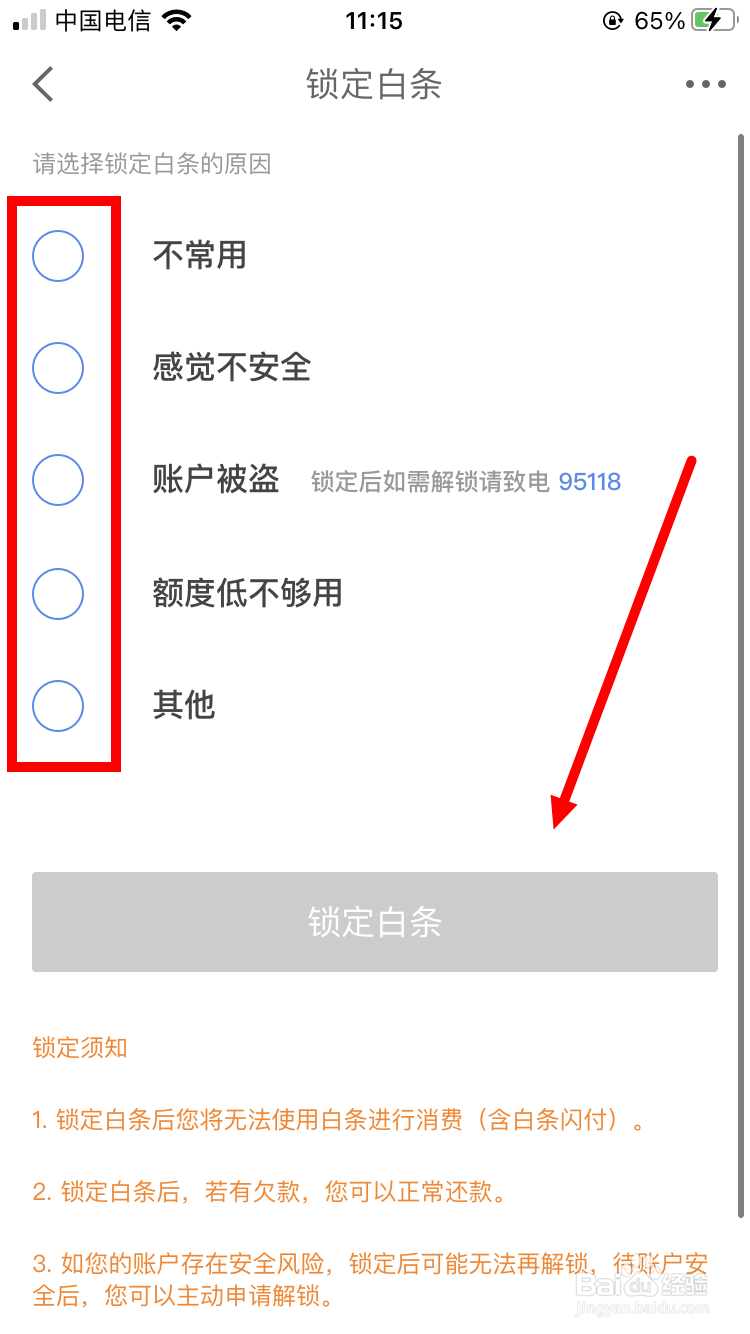The width and height of the screenshot is (750, 1334).
Task: Select the 感觉不安全 reason option
Action: [x=57, y=368]
